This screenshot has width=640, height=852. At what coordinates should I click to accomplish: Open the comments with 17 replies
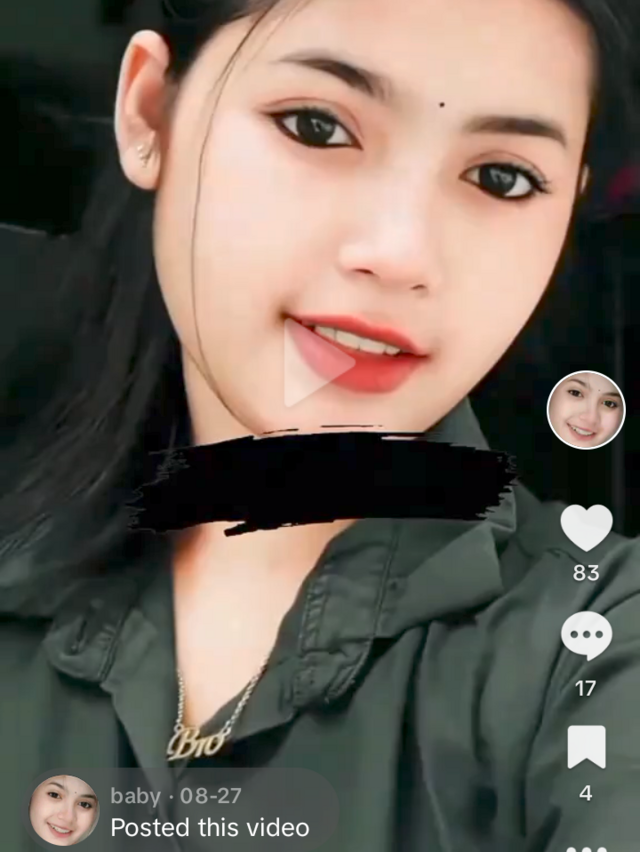586,636
